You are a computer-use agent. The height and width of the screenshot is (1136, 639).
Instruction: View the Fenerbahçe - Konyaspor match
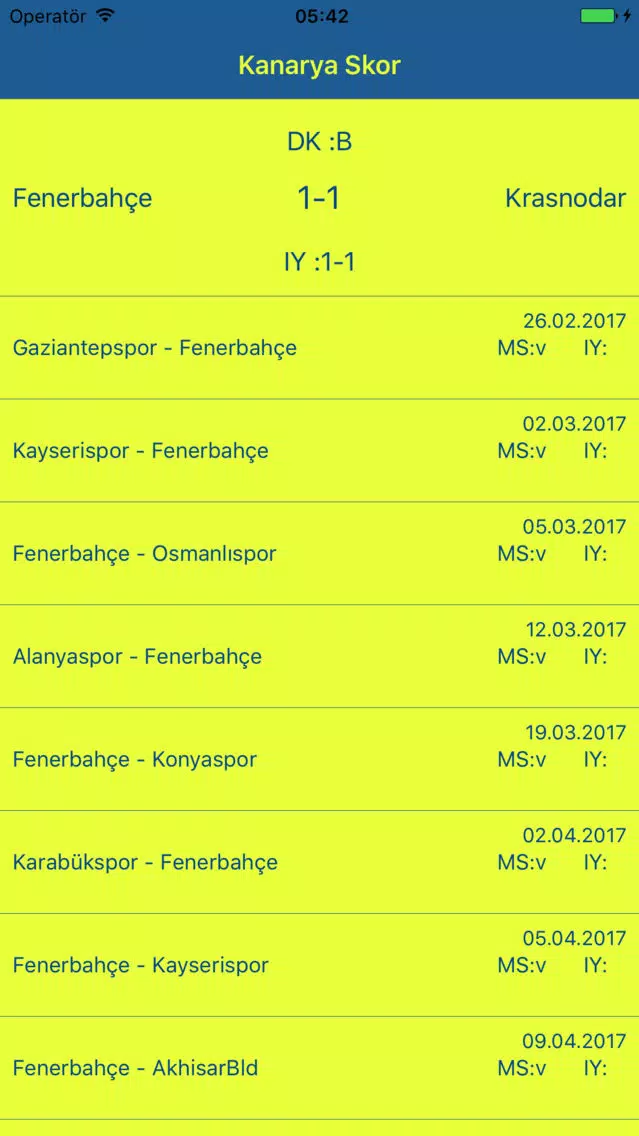(135, 760)
